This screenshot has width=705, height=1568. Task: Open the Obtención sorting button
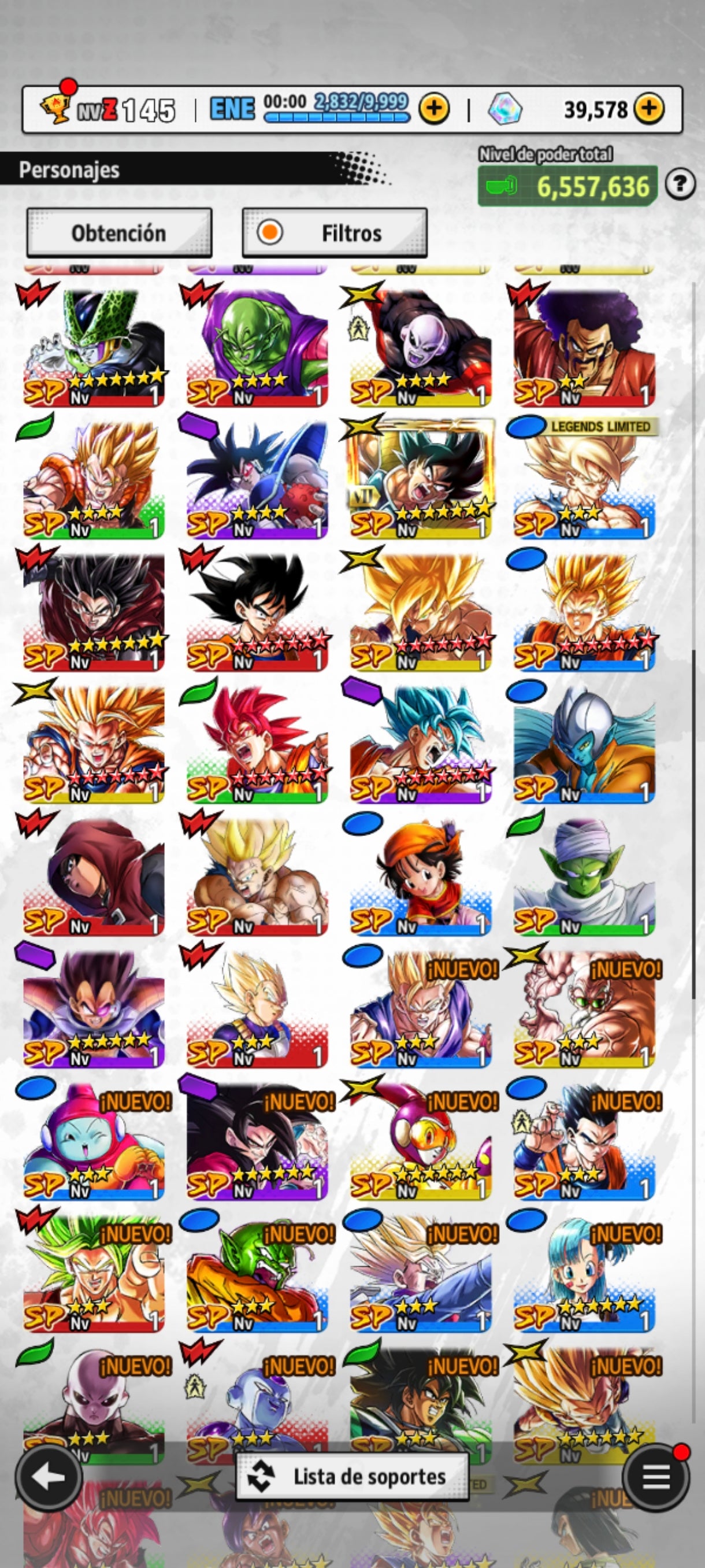[119, 233]
